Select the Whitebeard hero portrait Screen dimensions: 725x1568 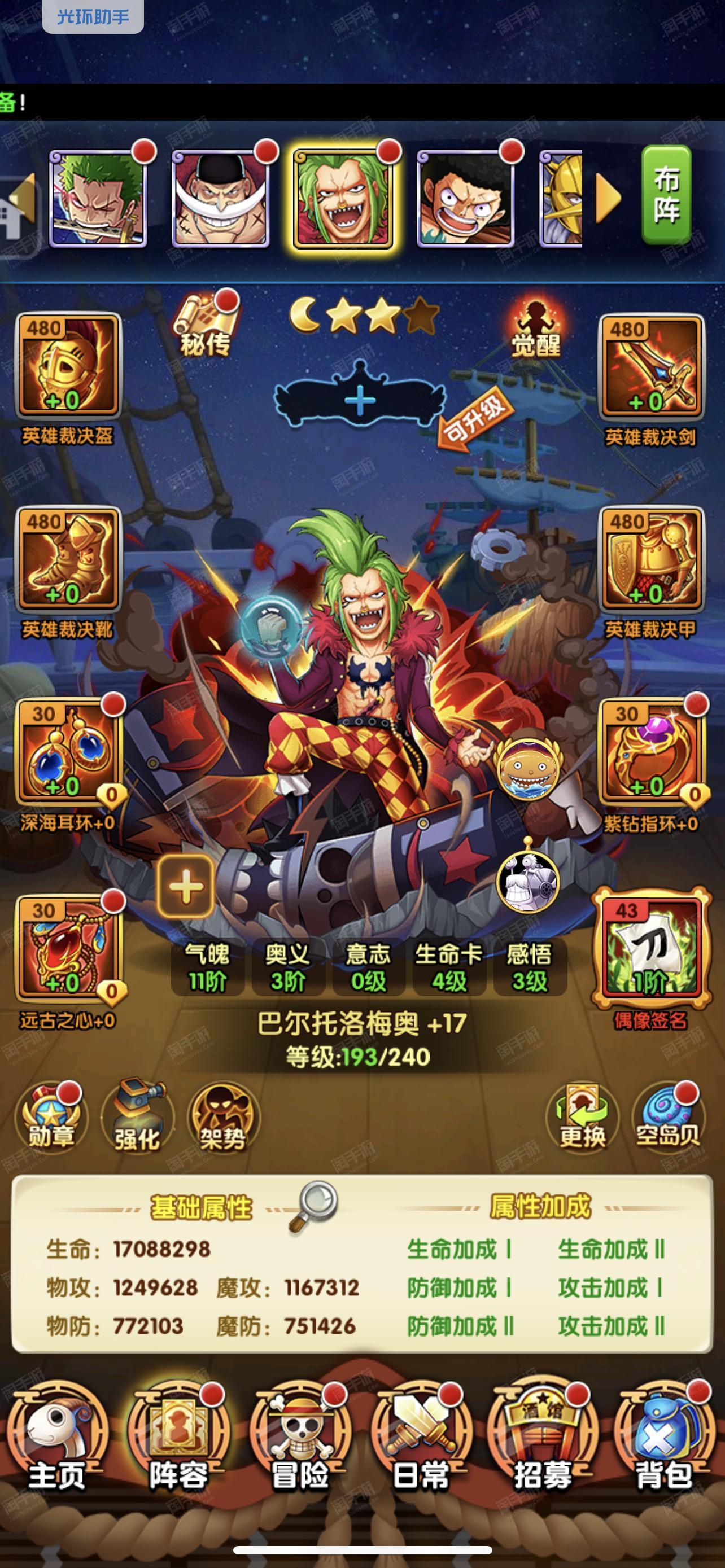[221, 199]
